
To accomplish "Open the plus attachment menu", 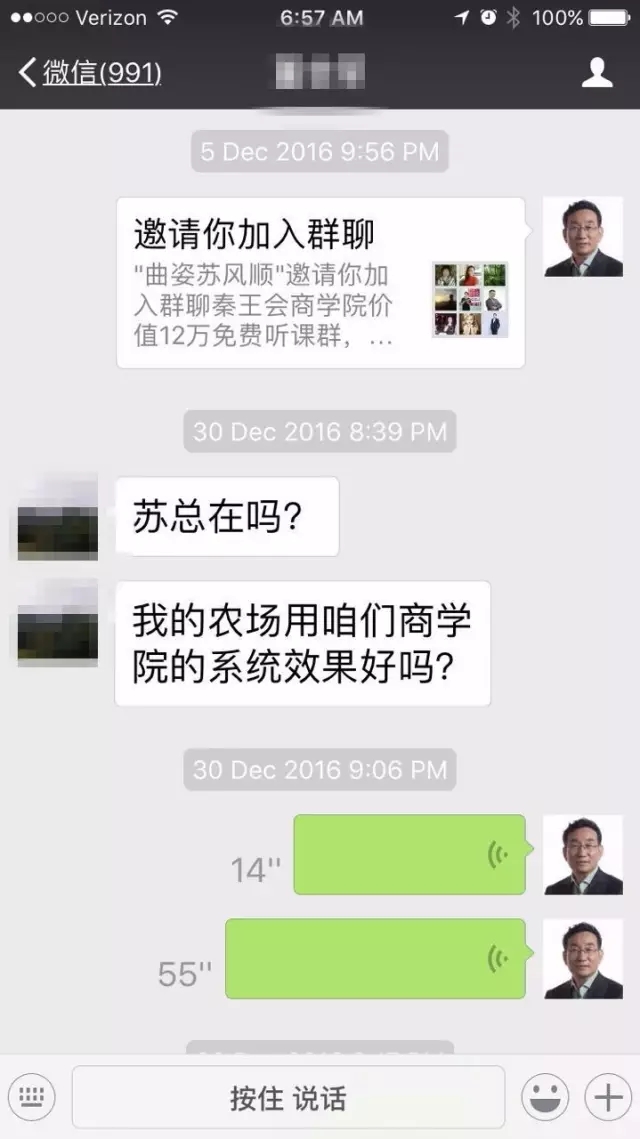I will coord(608,1097).
